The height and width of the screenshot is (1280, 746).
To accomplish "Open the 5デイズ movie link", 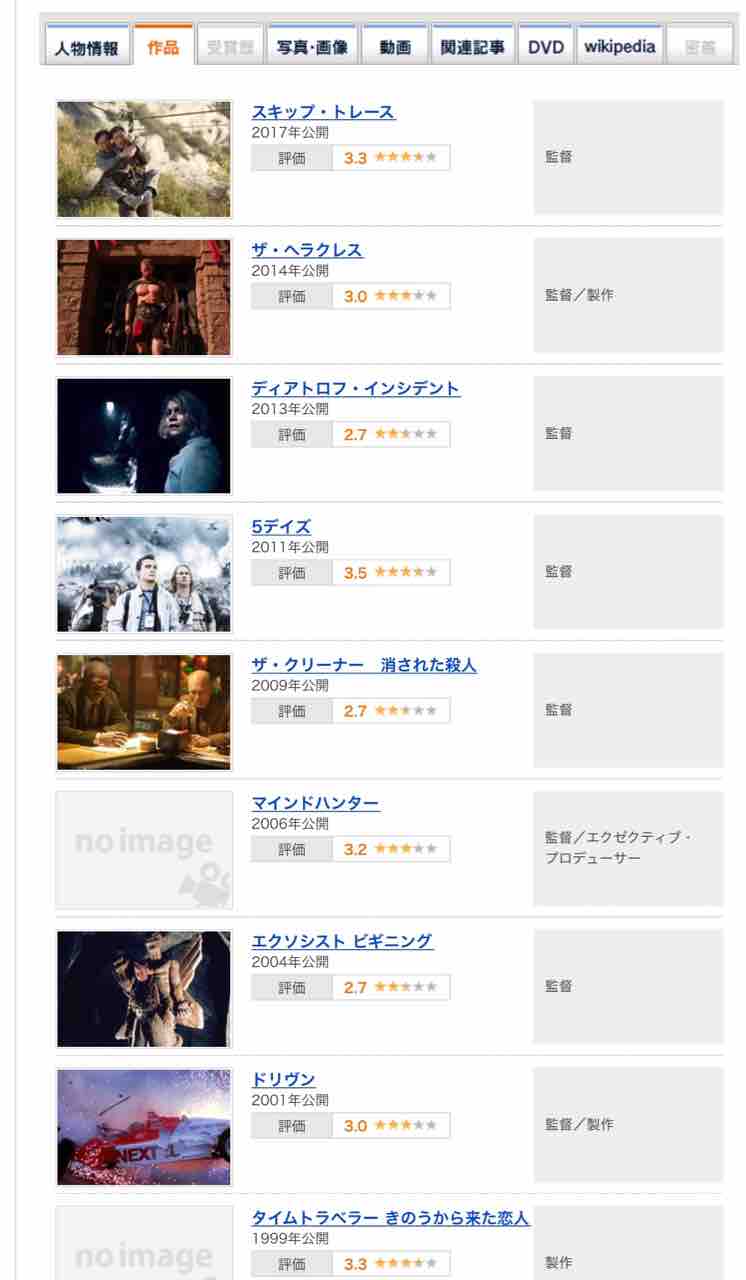I will (x=281, y=526).
